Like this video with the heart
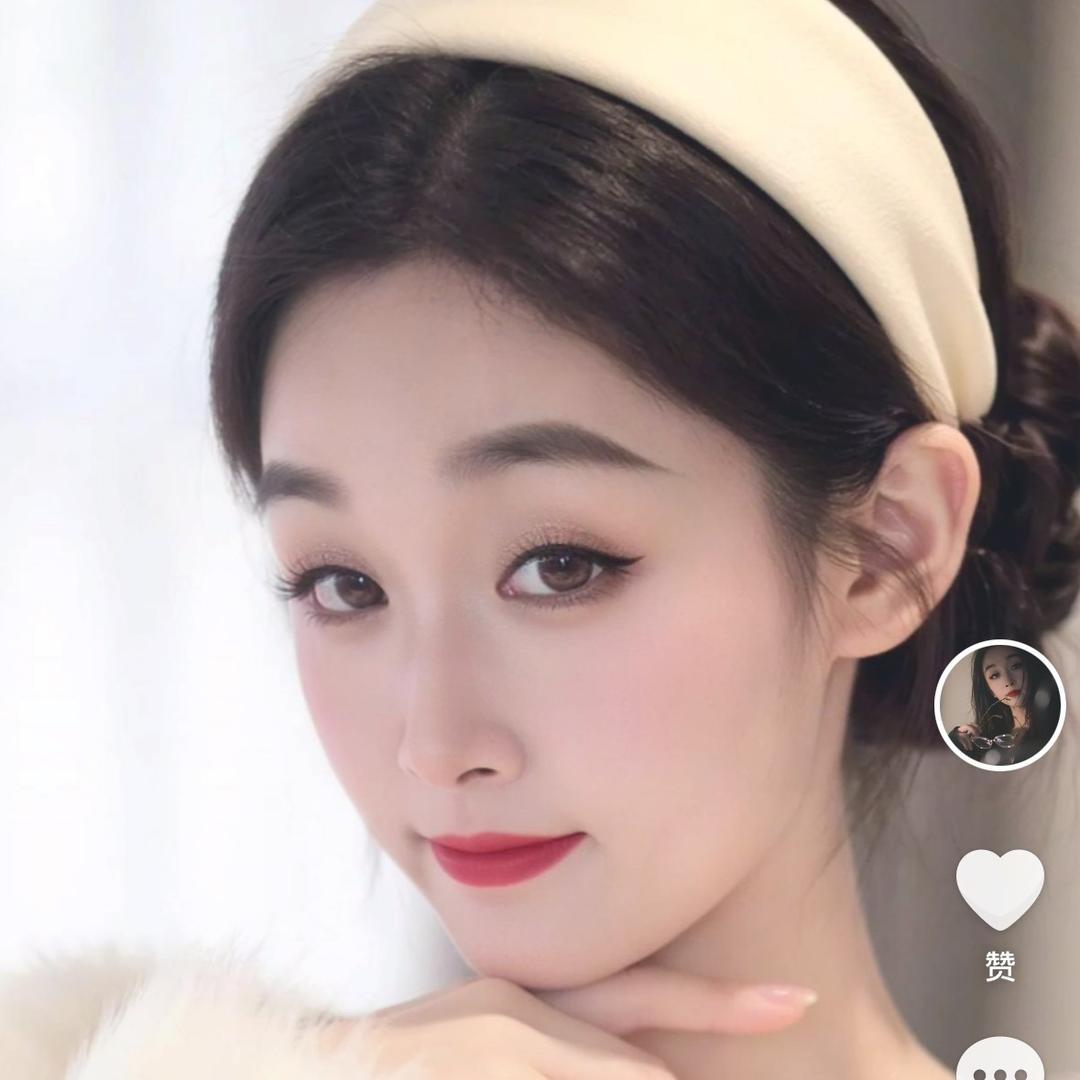This screenshot has height=1080, width=1080. 999,888
